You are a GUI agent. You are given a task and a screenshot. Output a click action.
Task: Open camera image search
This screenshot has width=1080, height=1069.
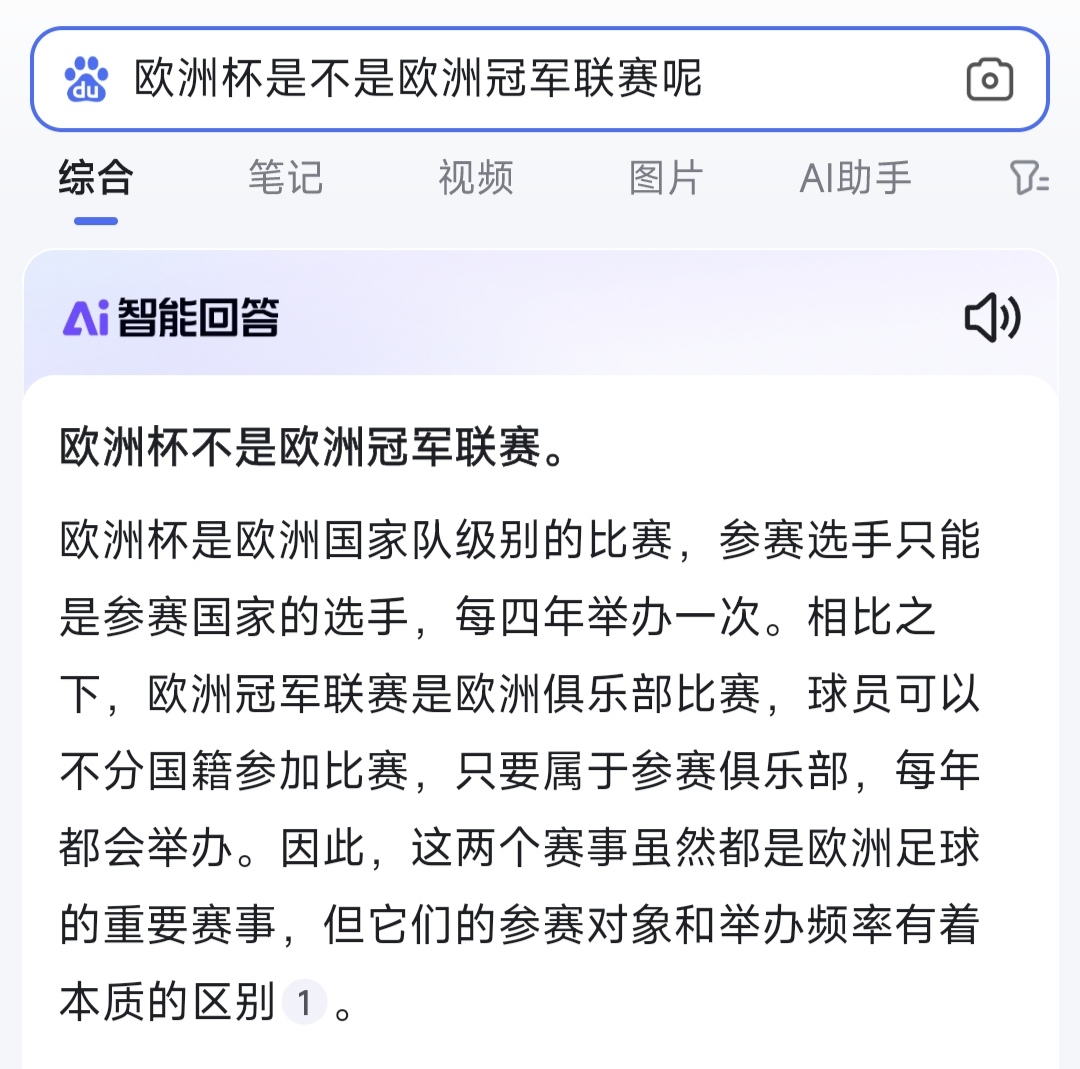click(x=989, y=80)
